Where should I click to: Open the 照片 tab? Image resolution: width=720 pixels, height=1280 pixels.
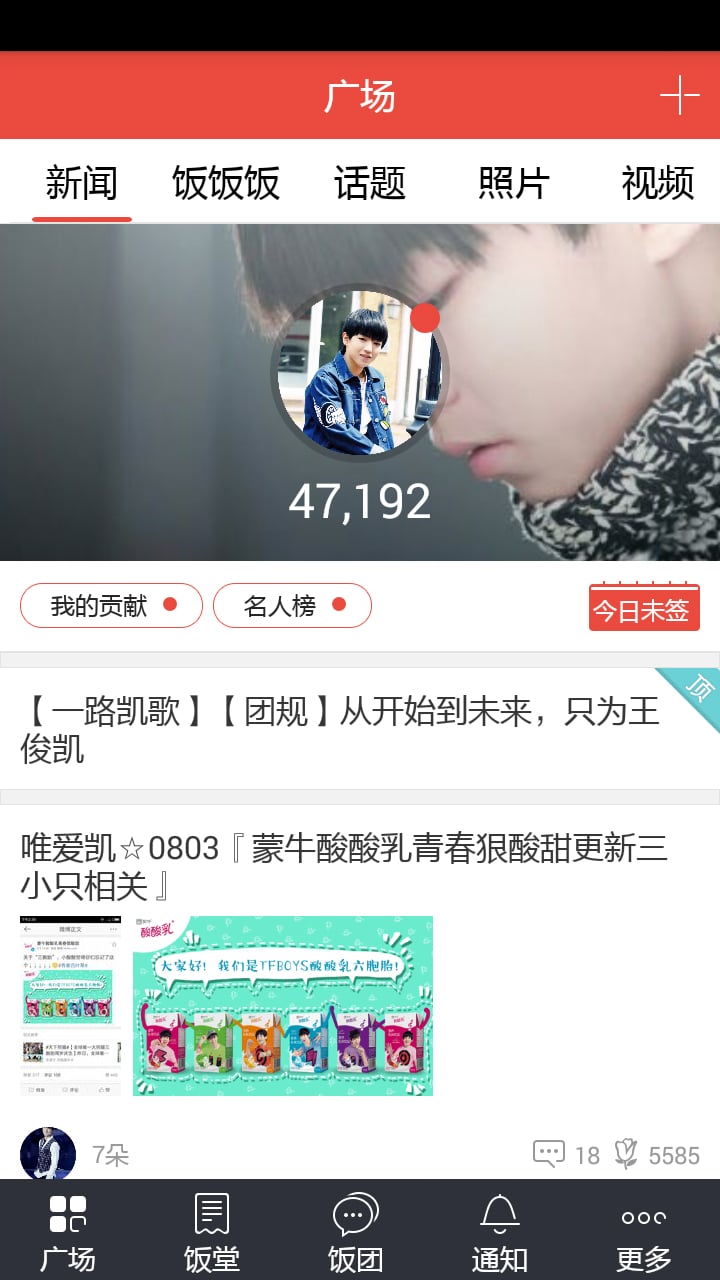pyautogui.click(x=513, y=184)
